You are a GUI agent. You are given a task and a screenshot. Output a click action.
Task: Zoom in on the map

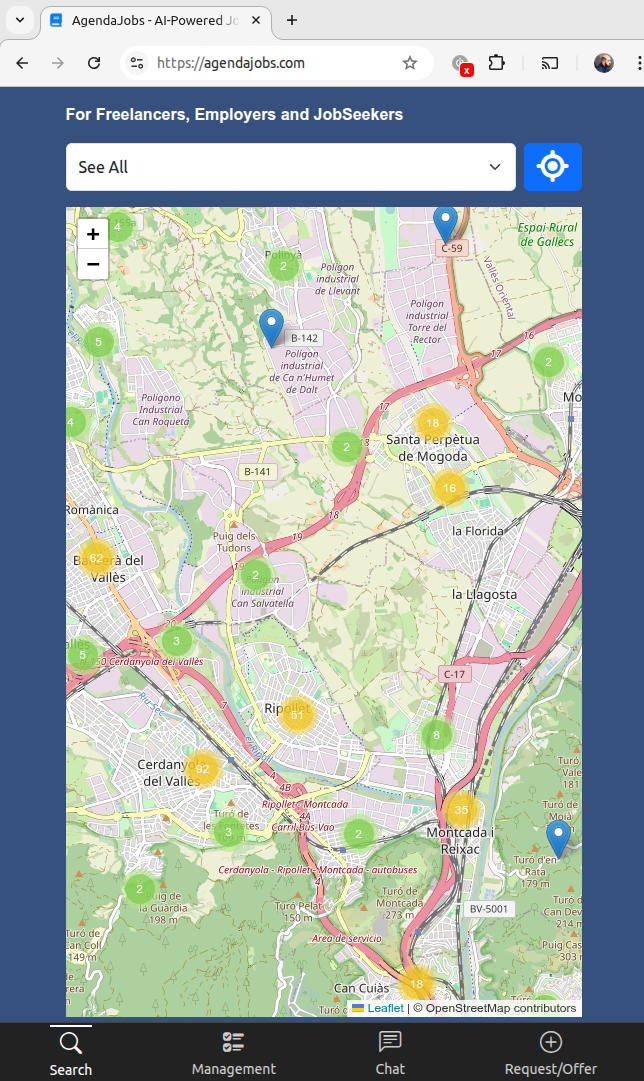pyautogui.click(x=93, y=234)
